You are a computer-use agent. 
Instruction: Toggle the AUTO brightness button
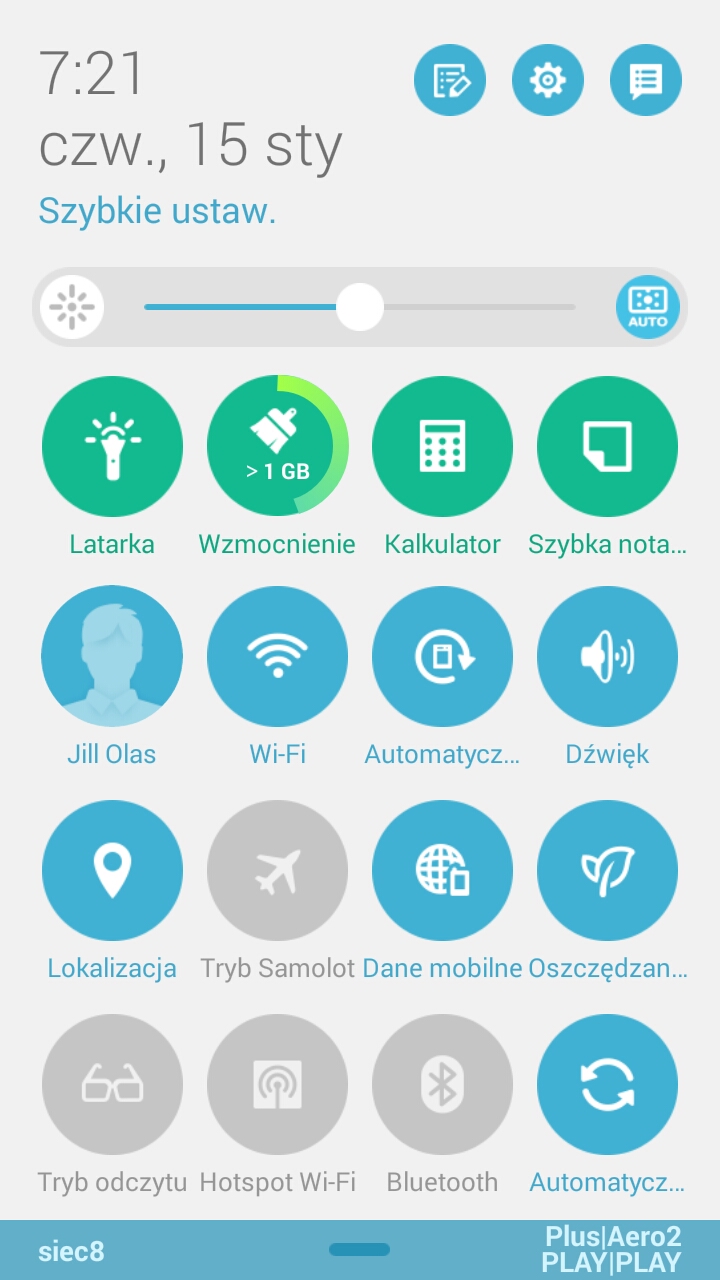(x=648, y=307)
